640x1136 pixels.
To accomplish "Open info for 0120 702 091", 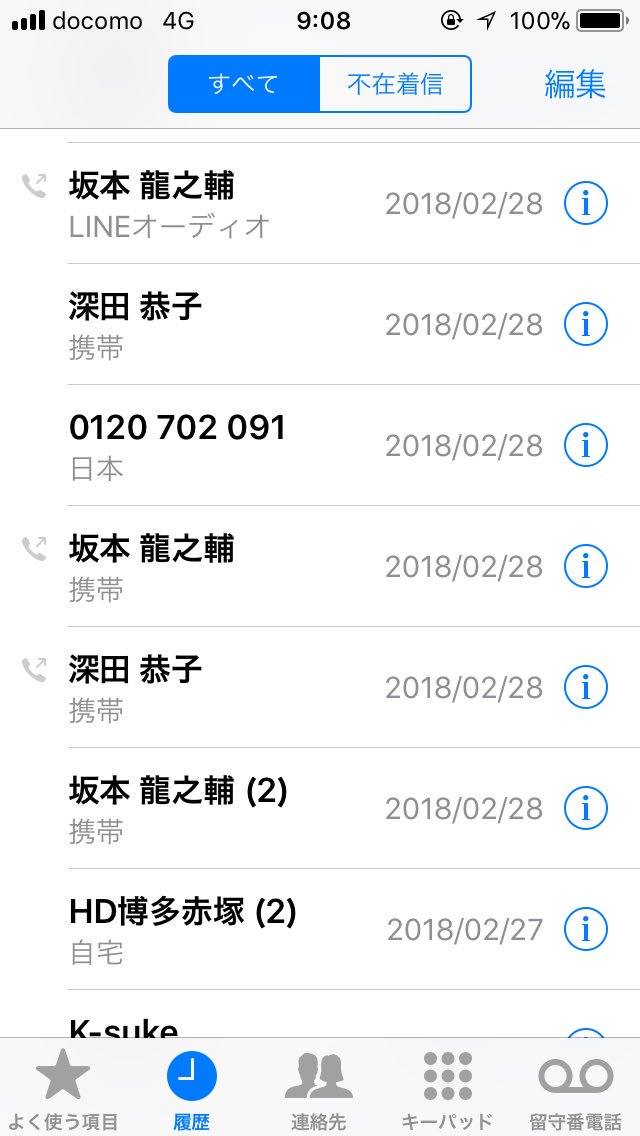I will pos(585,446).
